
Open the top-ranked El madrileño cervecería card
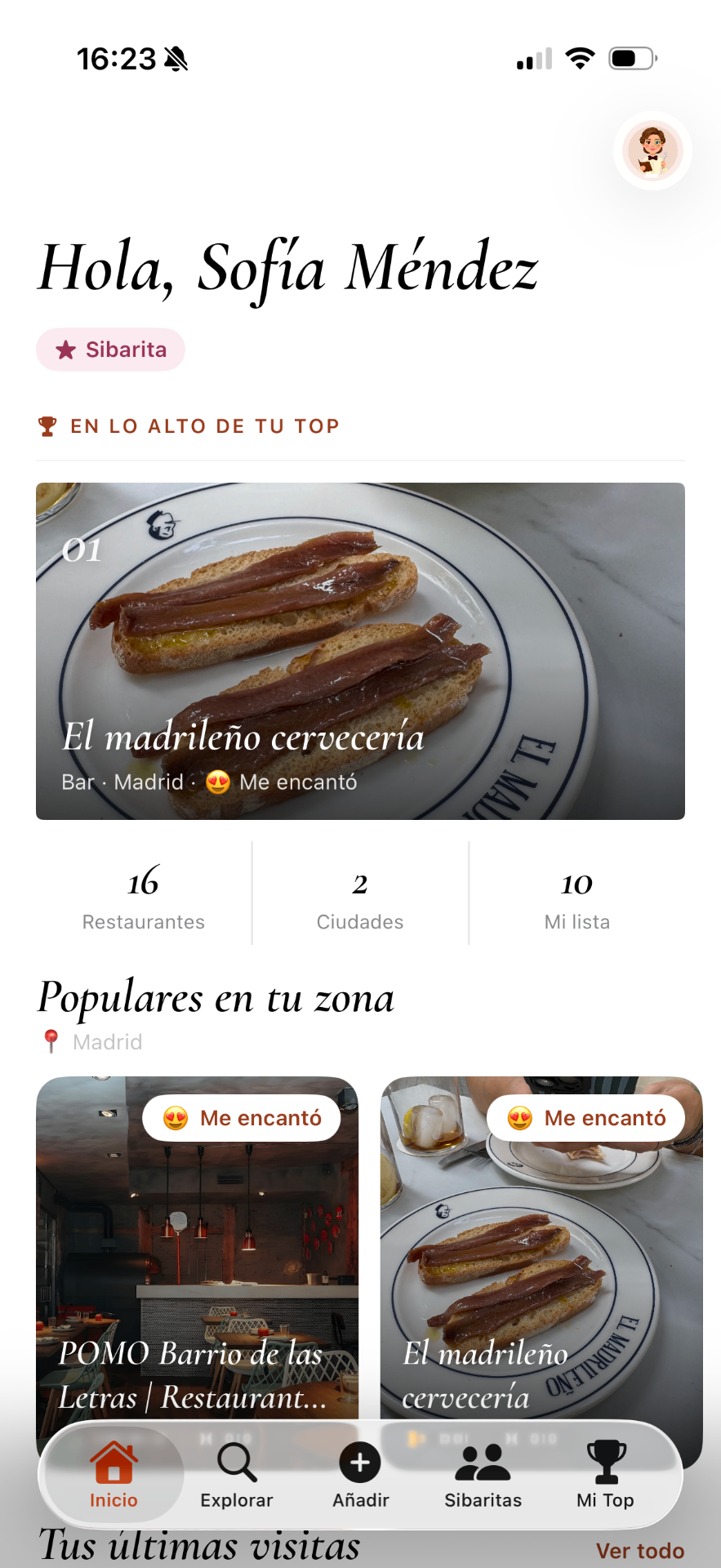click(360, 651)
